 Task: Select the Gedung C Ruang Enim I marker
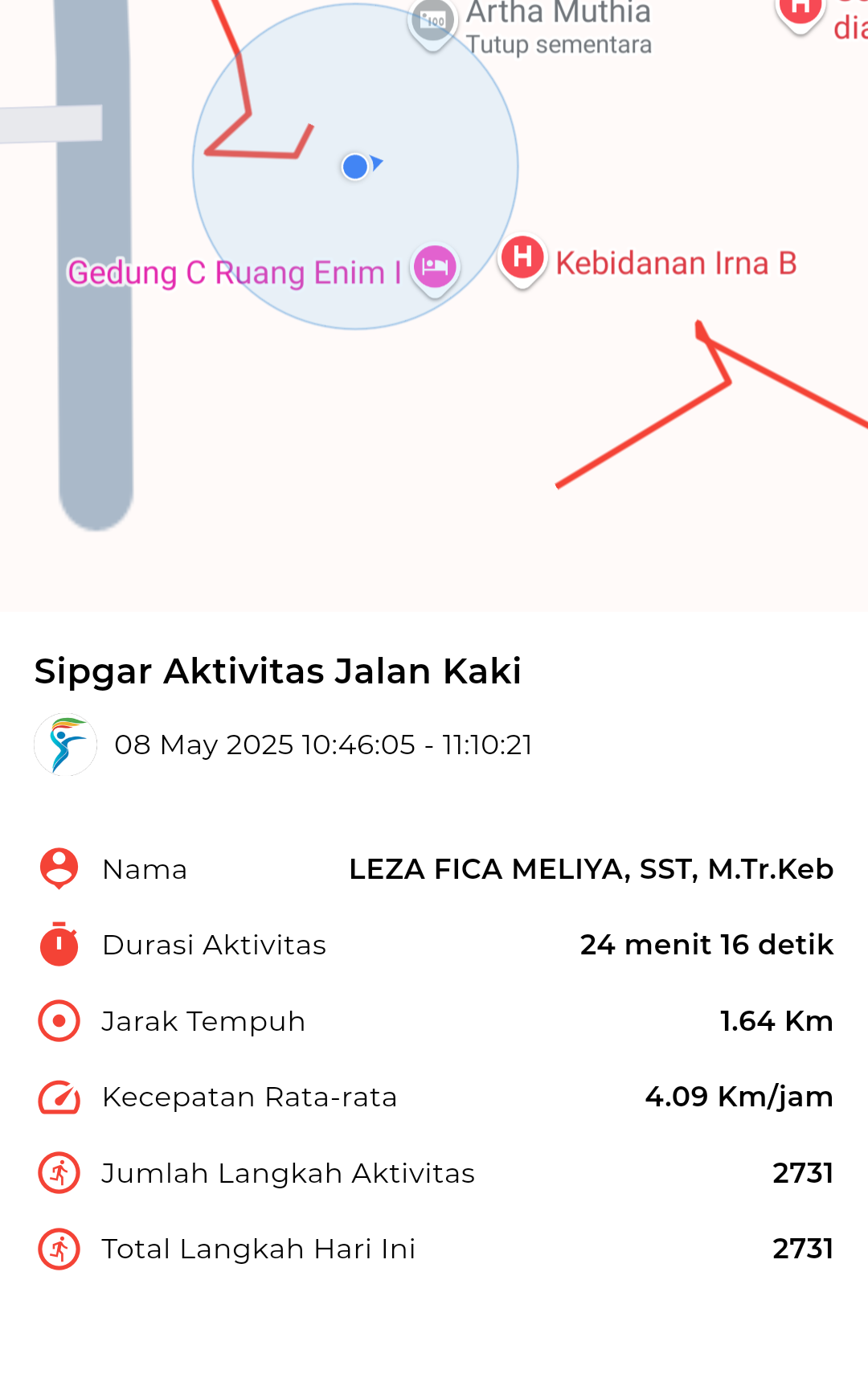pos(435,269)
